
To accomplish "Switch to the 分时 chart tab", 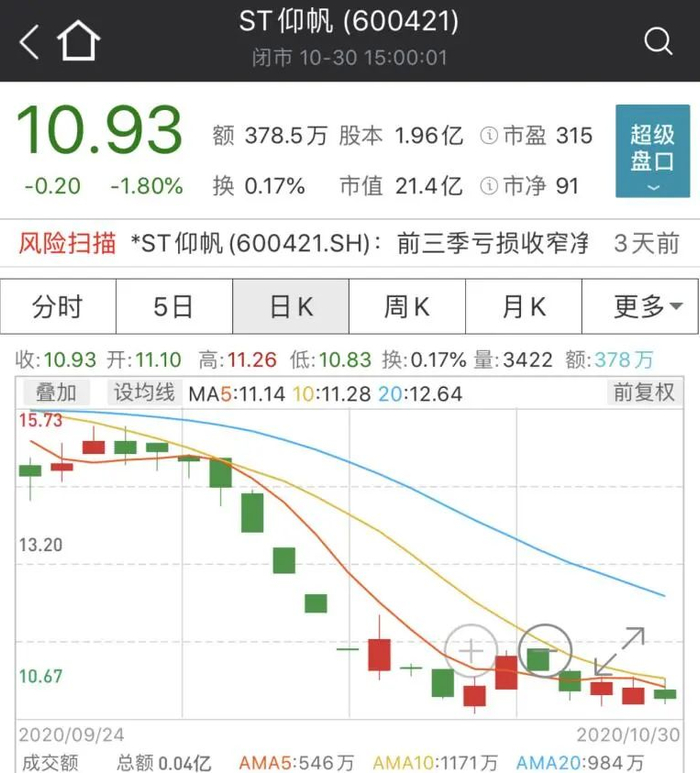I will (x=58, y=306).
